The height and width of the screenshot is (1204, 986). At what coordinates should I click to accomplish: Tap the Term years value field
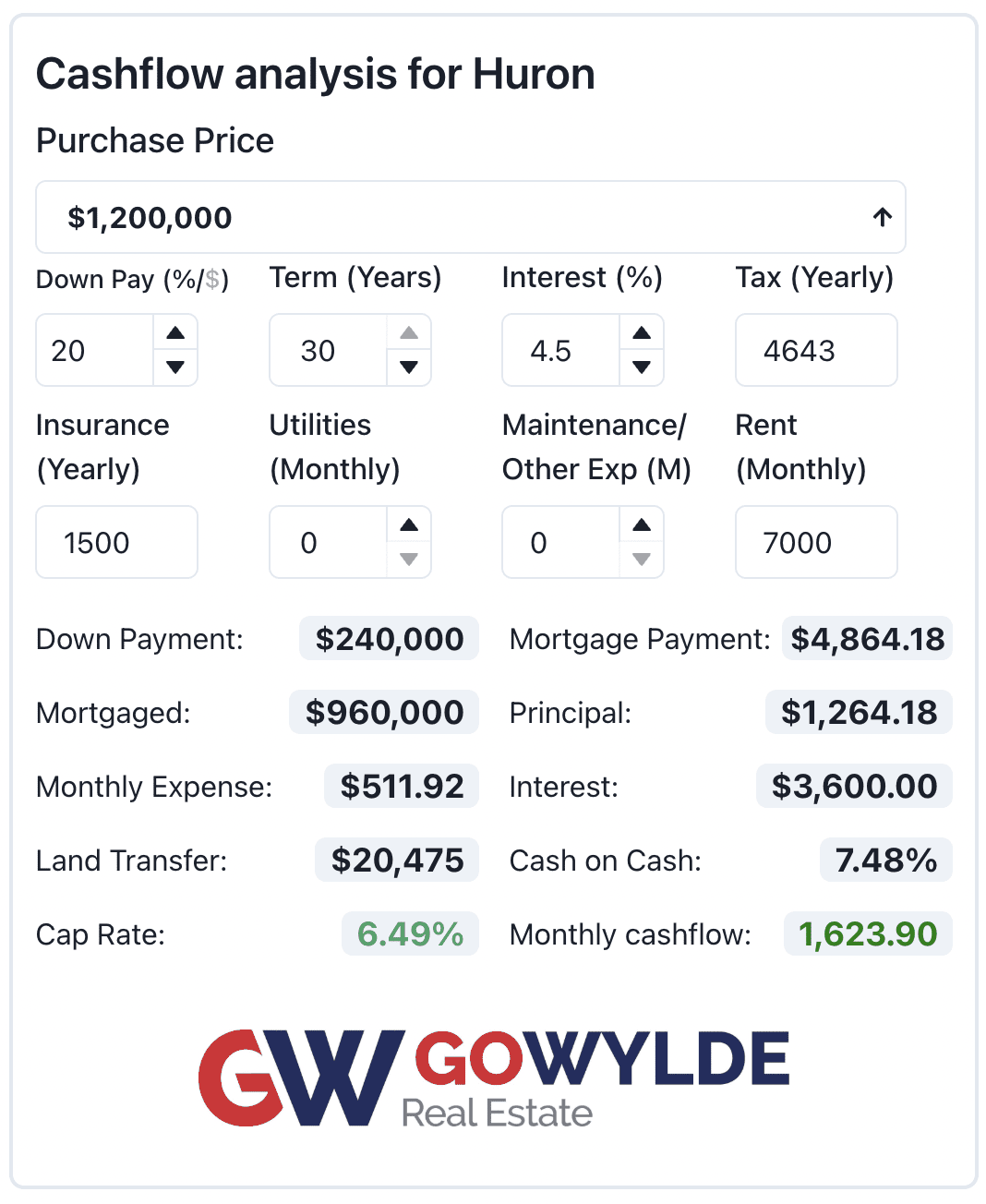coord(328,351)
